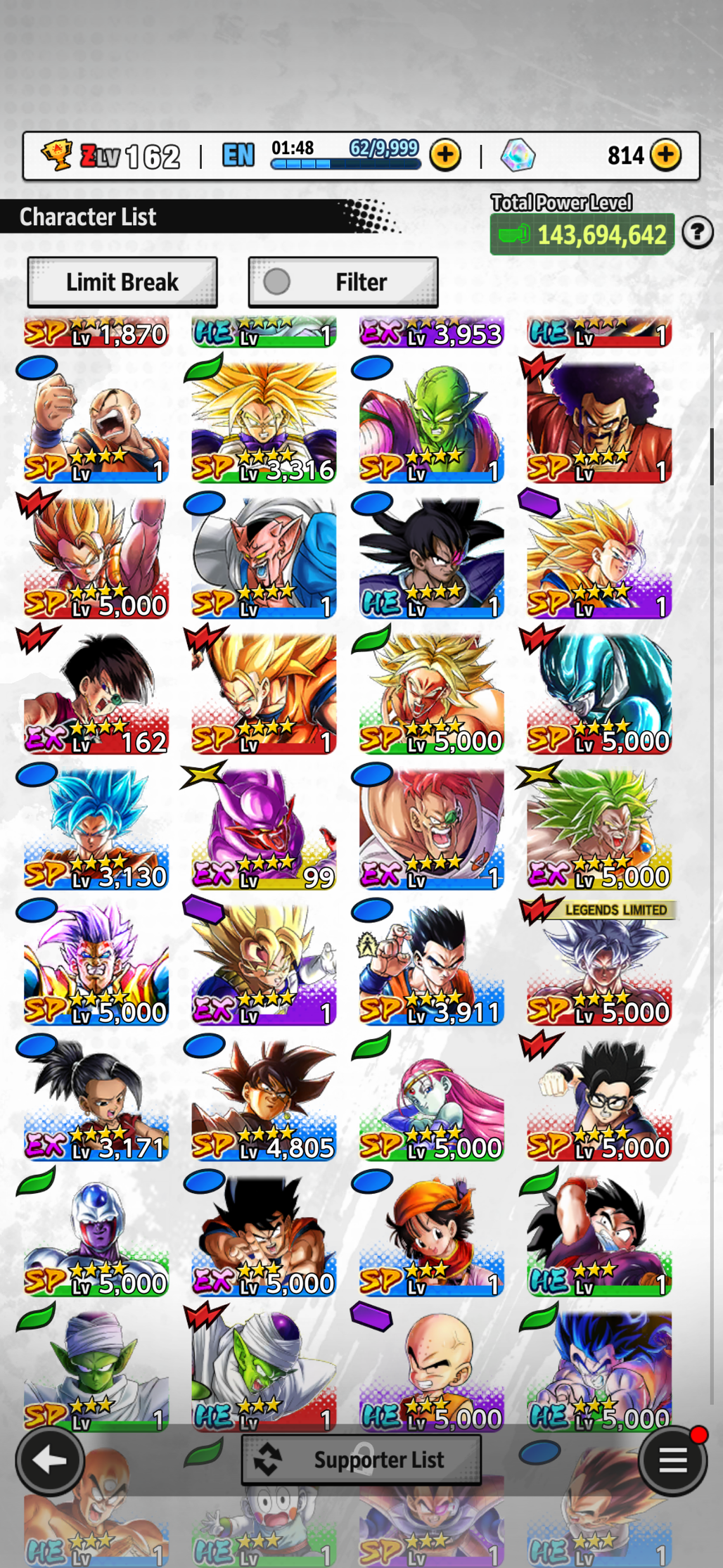
Task: Open the Limit Break button
Action: click(122, 282)
